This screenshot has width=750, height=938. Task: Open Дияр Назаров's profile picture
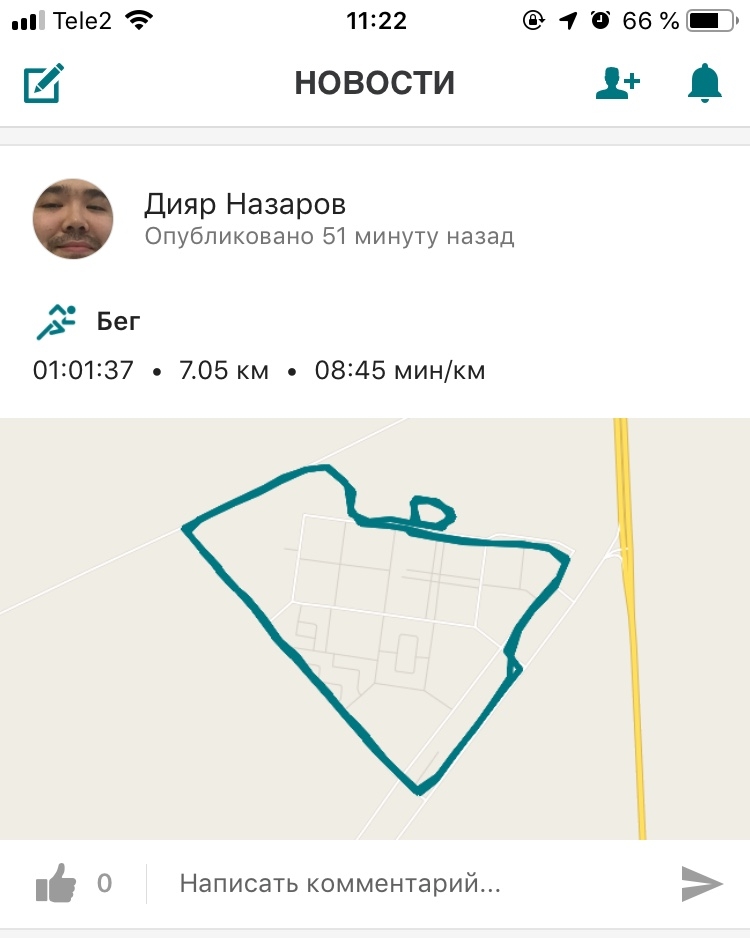point(73,219)
